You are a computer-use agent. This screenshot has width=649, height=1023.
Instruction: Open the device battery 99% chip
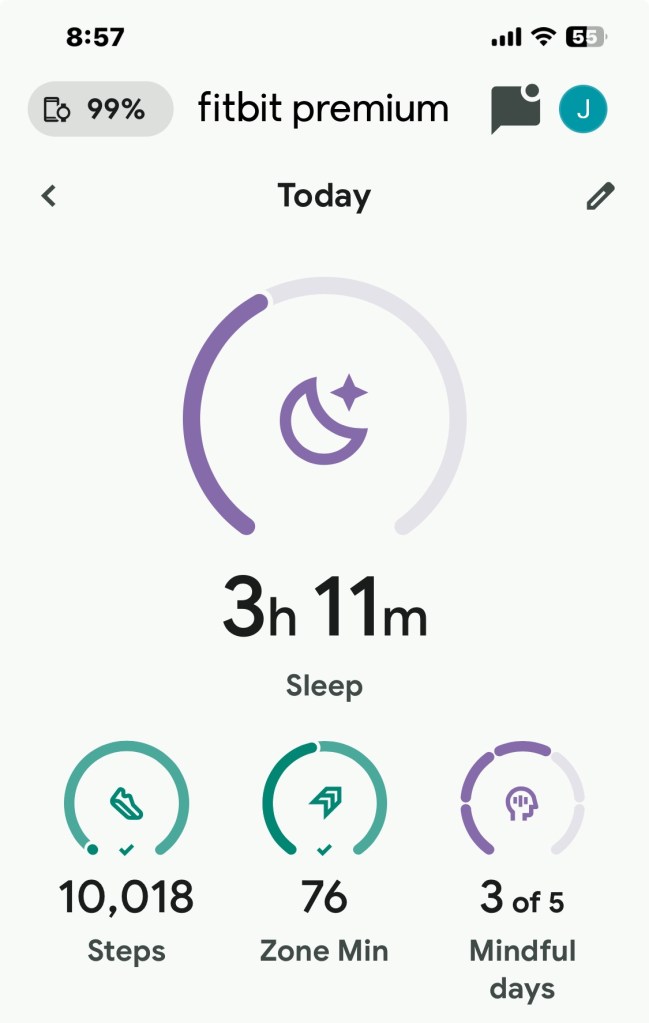100,109
